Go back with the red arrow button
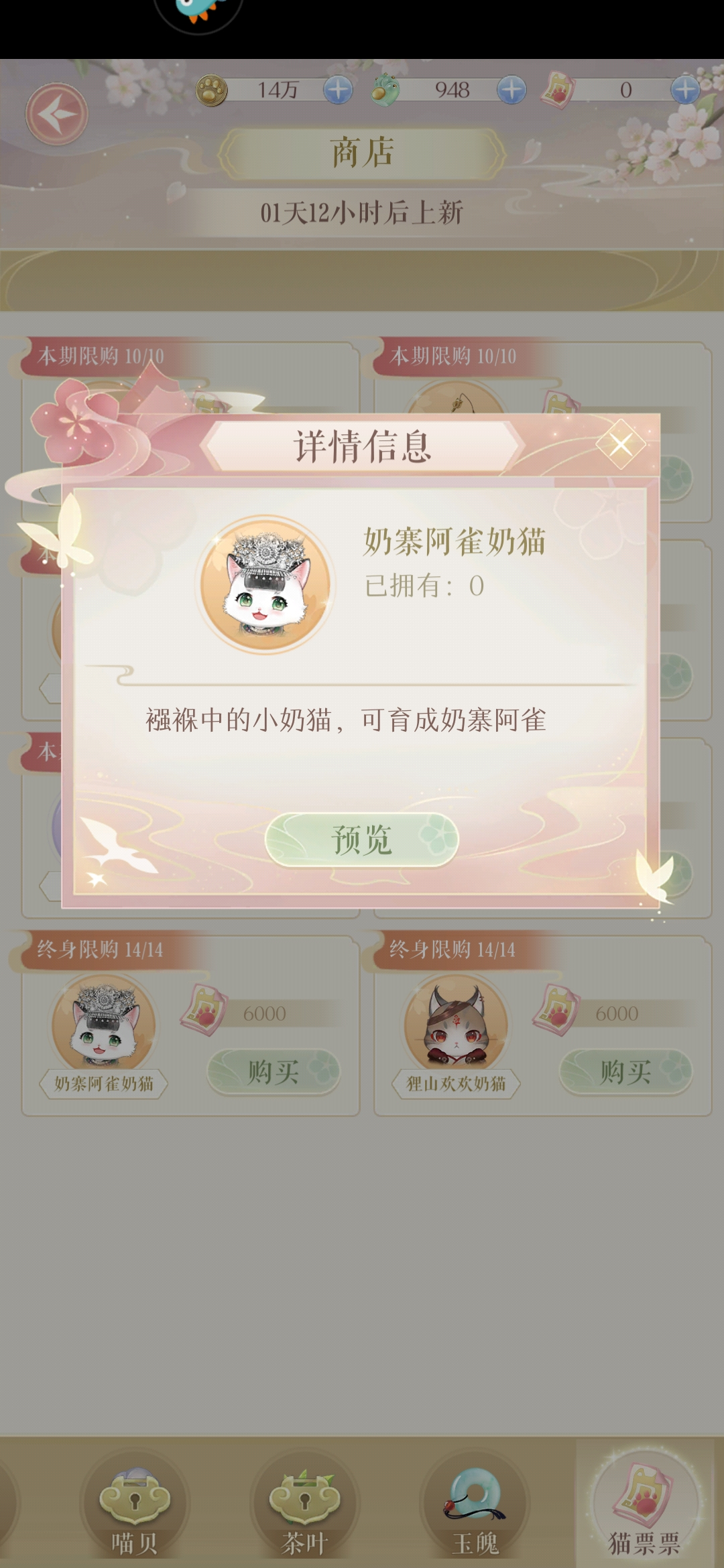This screenshot has height=1568, width=724. coord(57,114)
